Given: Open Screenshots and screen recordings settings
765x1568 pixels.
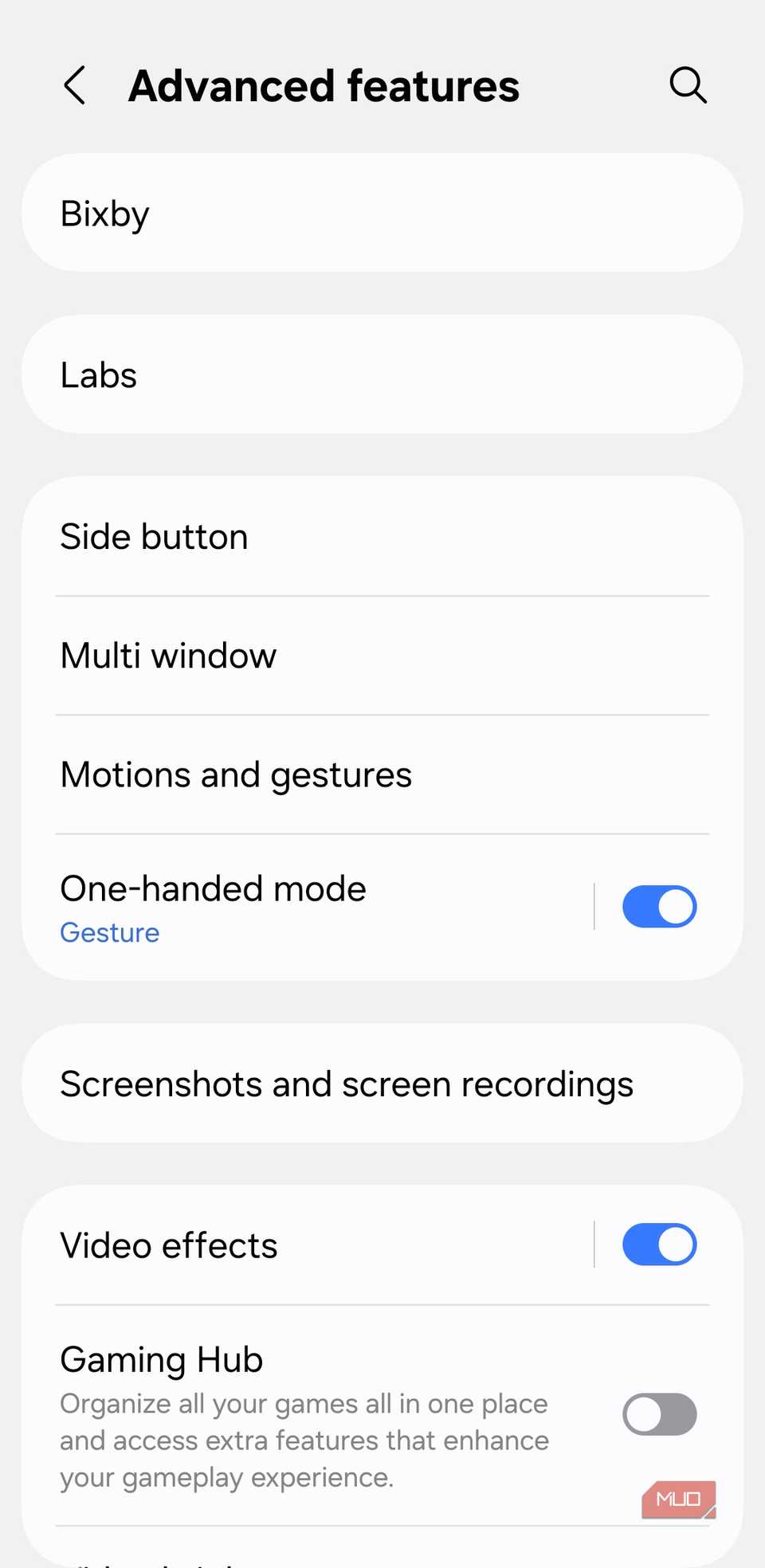Looking at the screenshot, I should point(382,1084).
